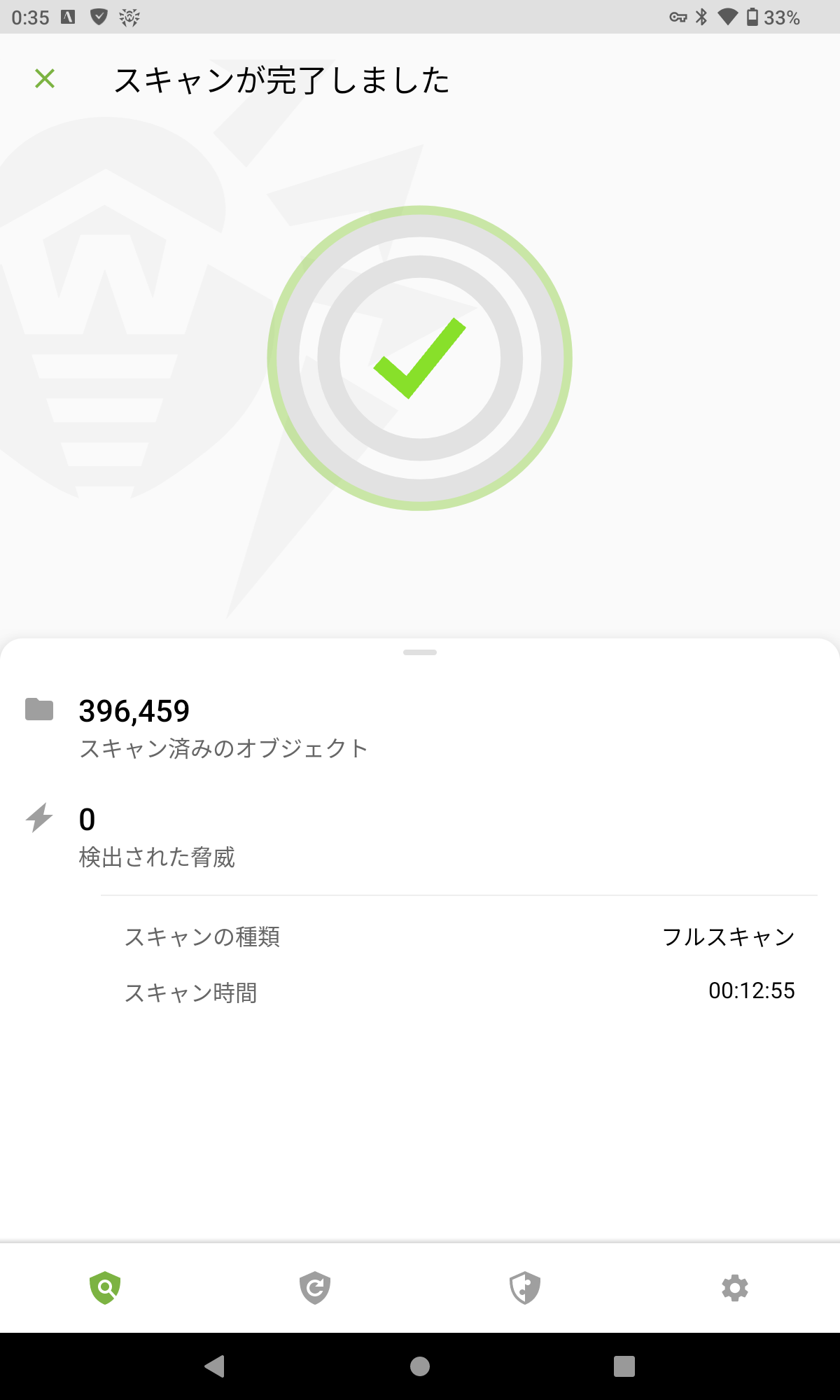
Task: Close the scan completed screen
Action: [45, 79]
